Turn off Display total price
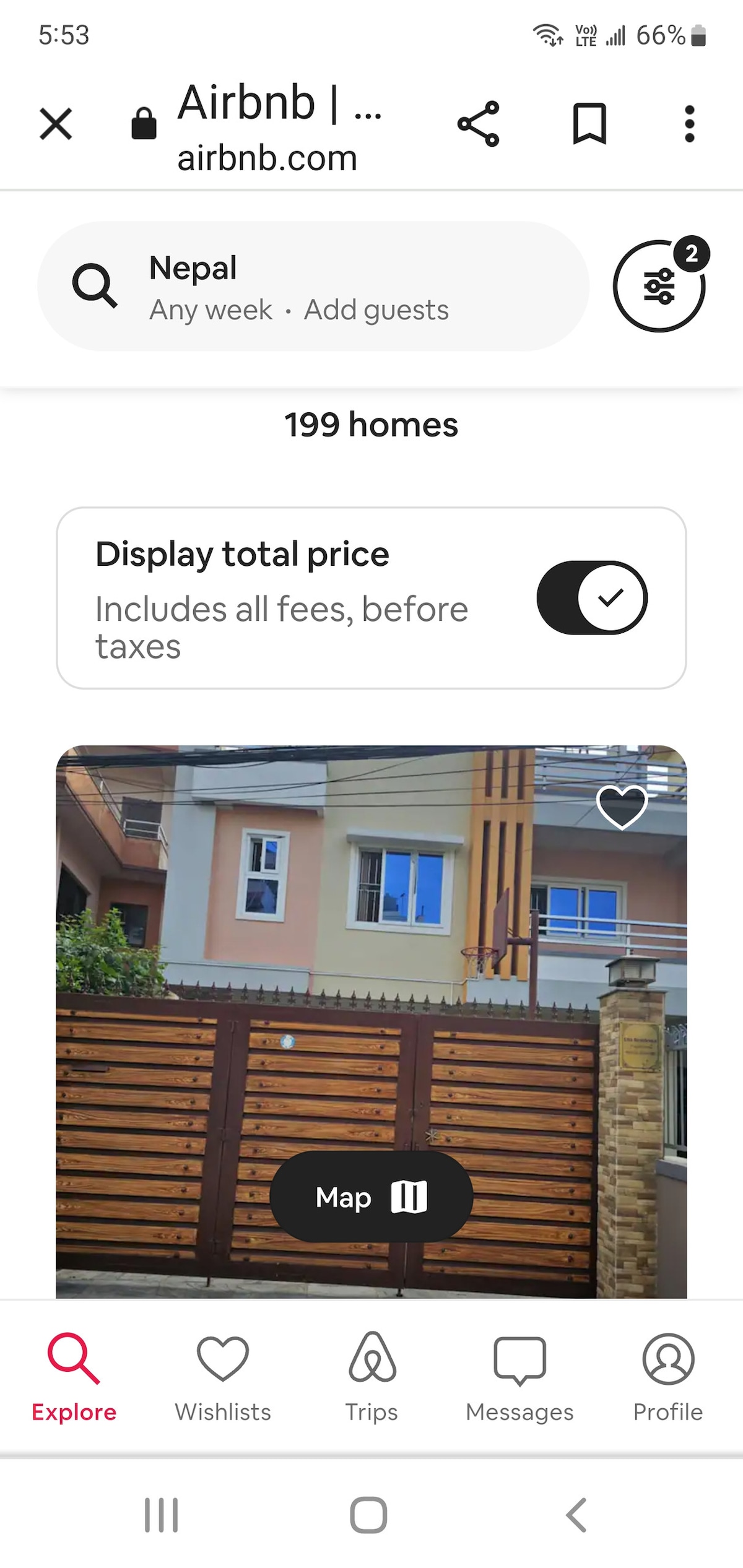 [591, 597]
